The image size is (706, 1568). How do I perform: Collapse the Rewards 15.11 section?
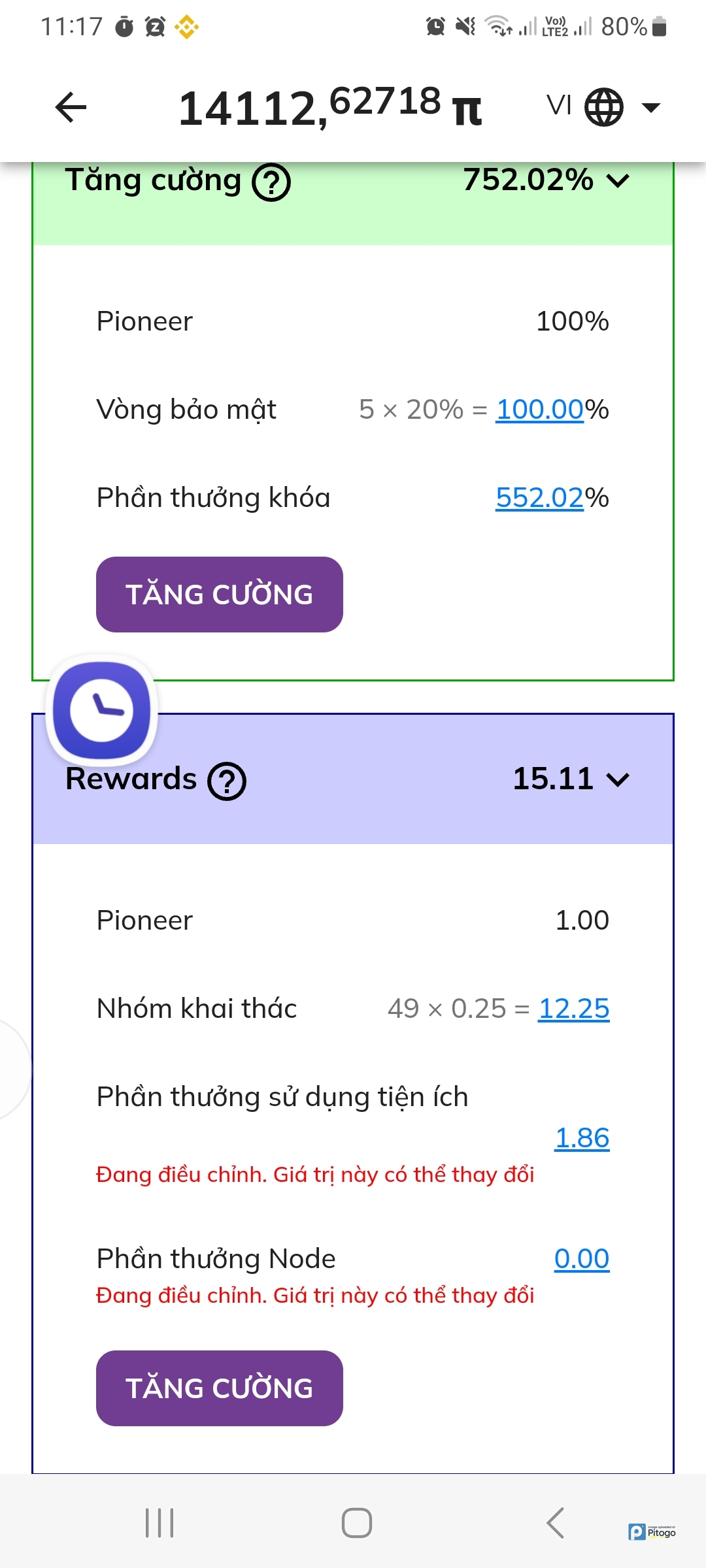(x=617, y=779)
